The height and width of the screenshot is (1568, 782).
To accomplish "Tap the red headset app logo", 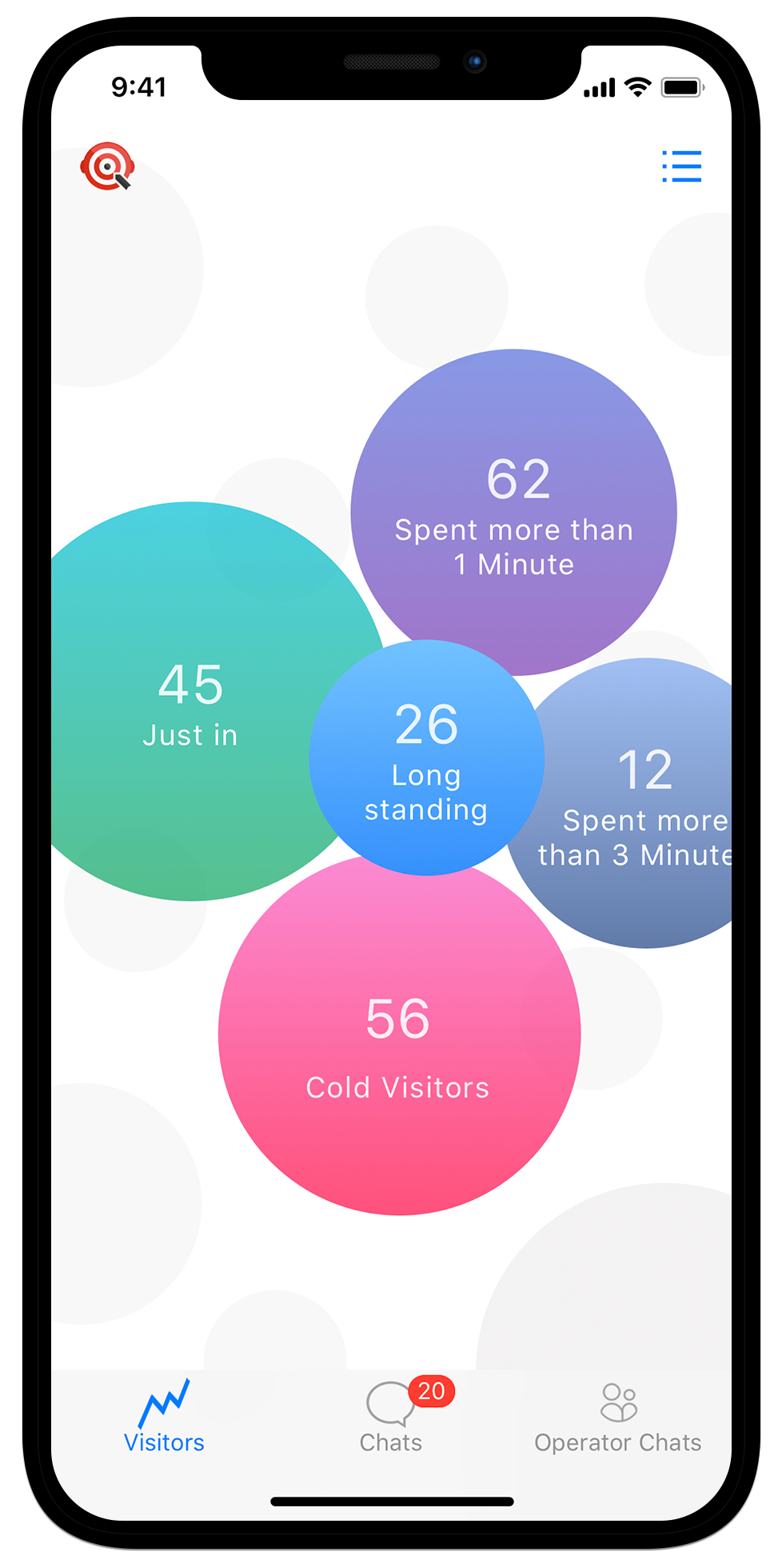I will point(107,166).
